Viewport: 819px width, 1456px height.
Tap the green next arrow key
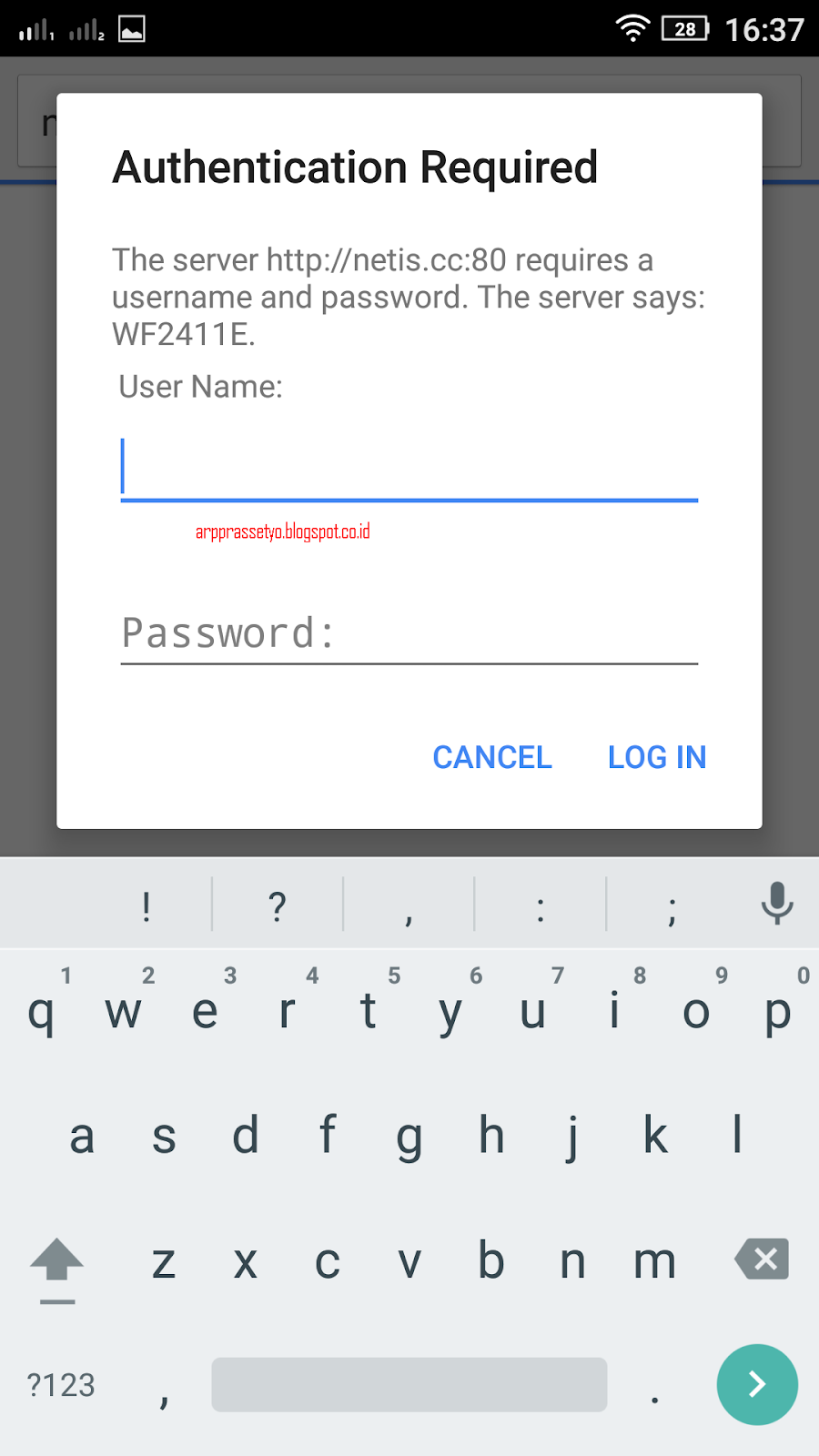[757, 1385]
